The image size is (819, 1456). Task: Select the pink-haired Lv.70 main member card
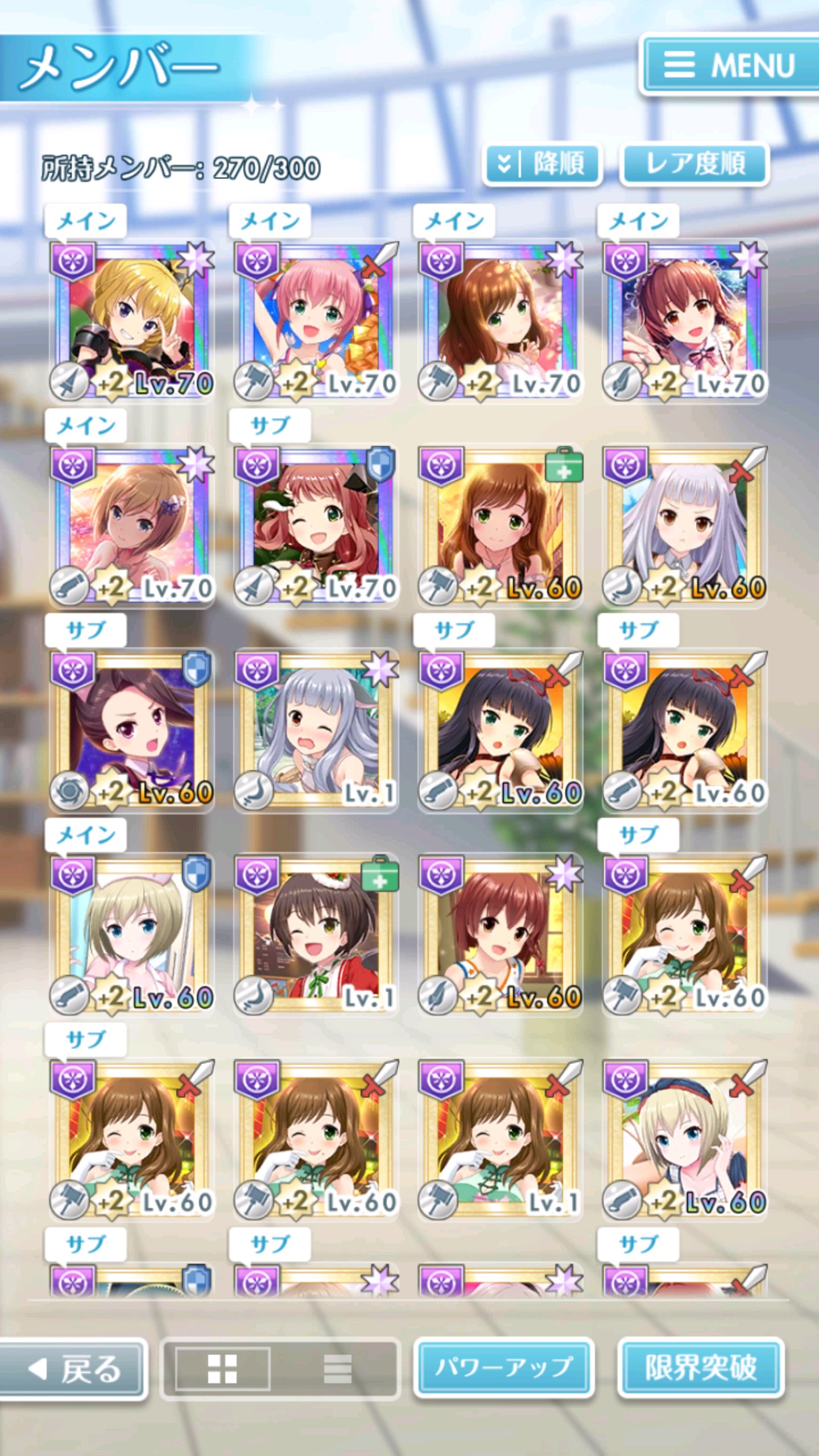(316, 321)
